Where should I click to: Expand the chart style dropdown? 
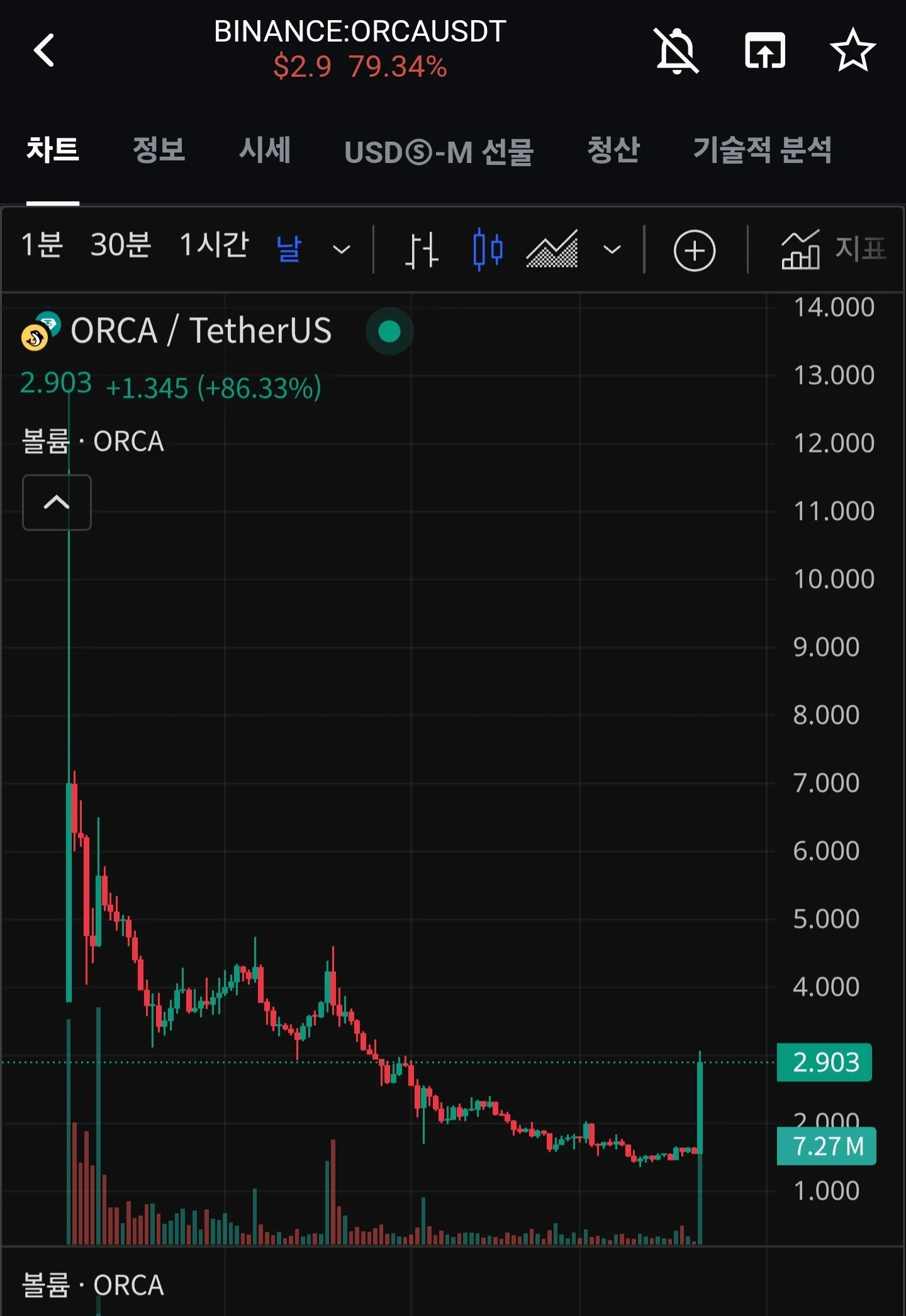tap(612, 250)
